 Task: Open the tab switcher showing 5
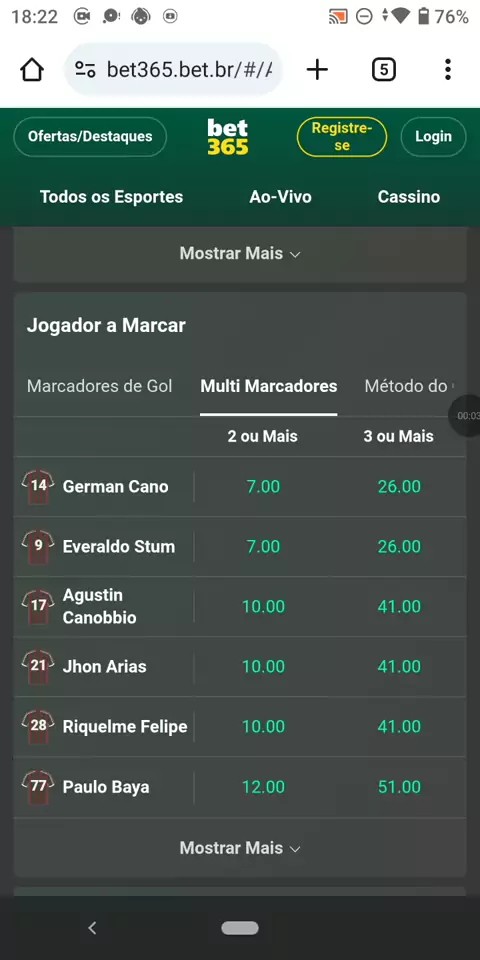[x=384, y=70]
